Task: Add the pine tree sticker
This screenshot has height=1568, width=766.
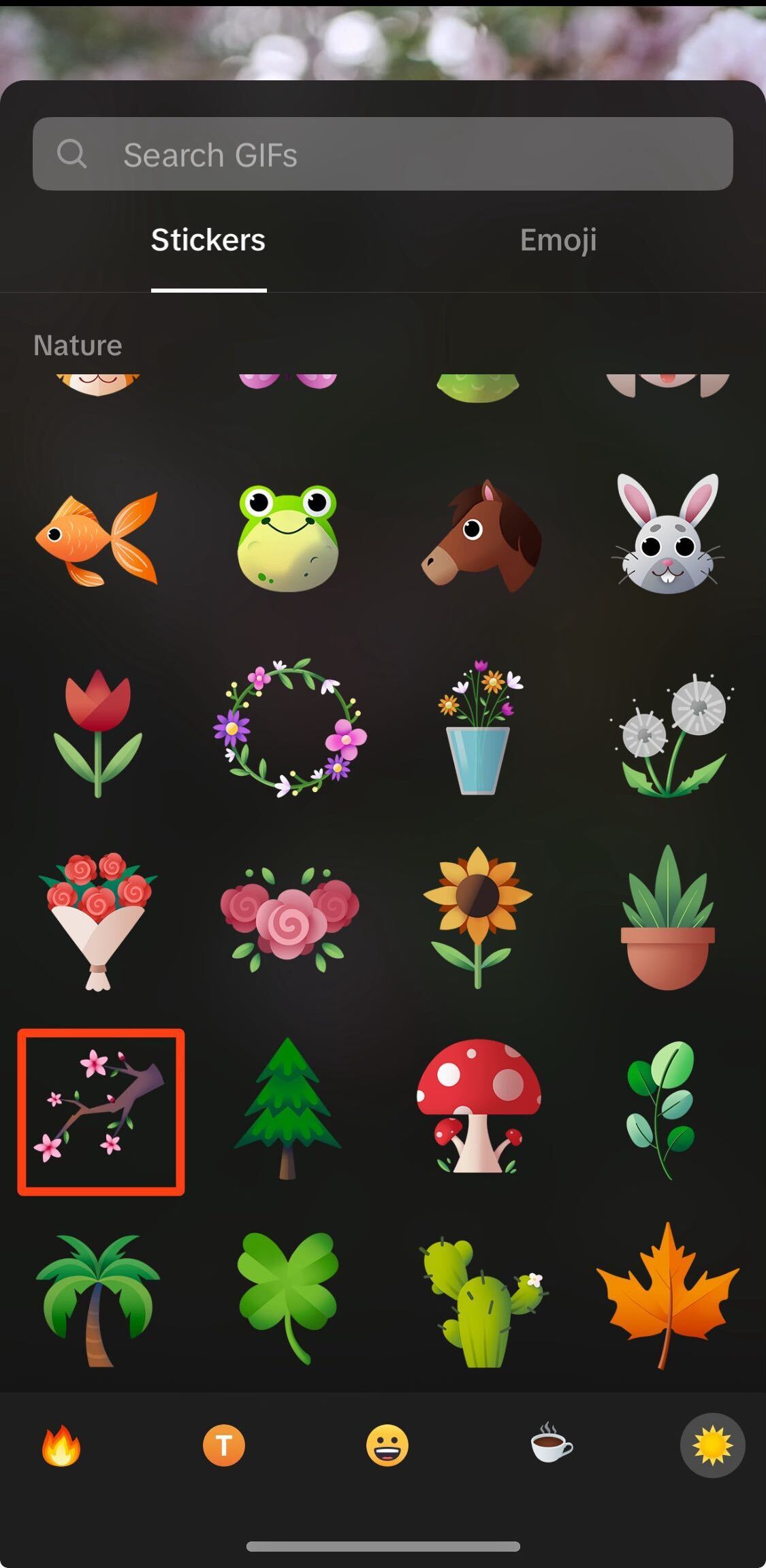Action: click(287, 1108)
